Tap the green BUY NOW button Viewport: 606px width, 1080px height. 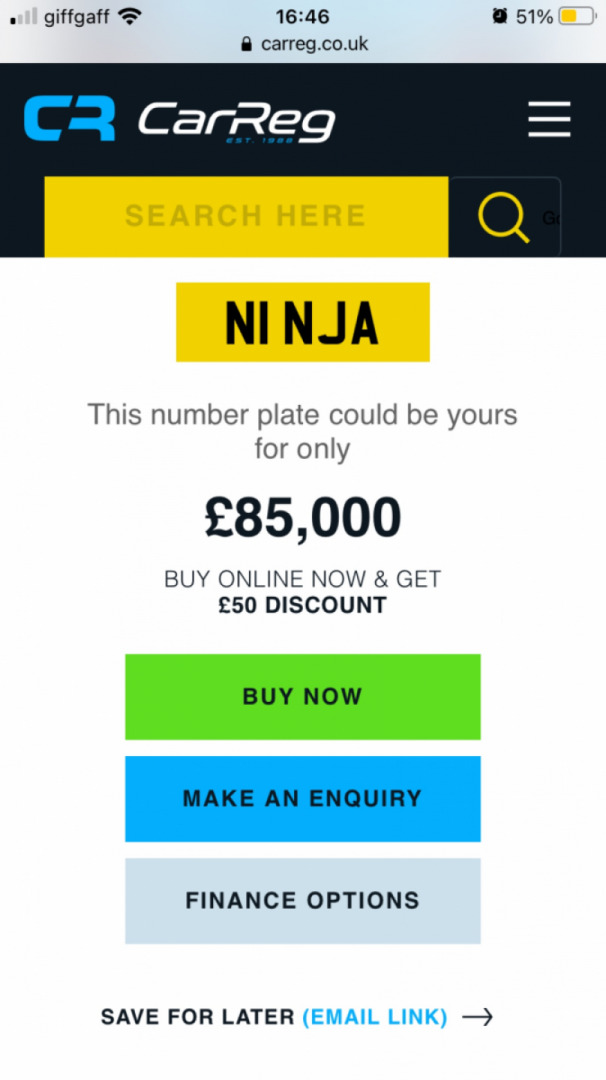[302, 697]
